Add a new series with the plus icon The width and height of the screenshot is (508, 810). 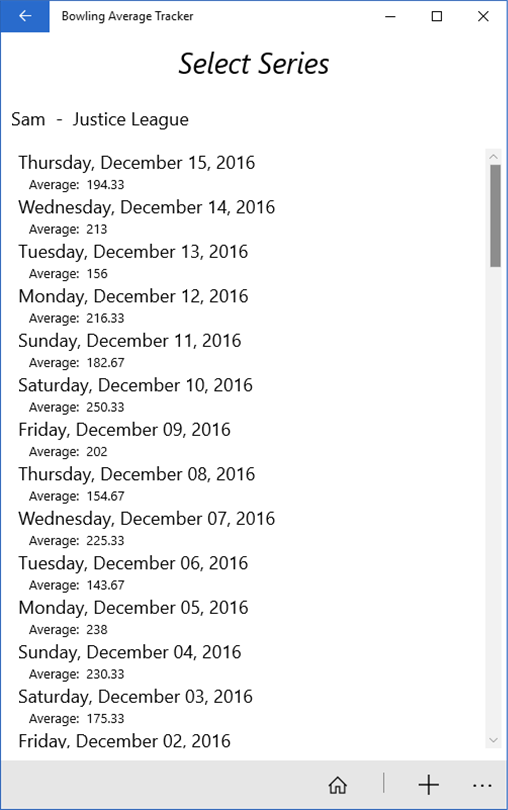(428, 785)
